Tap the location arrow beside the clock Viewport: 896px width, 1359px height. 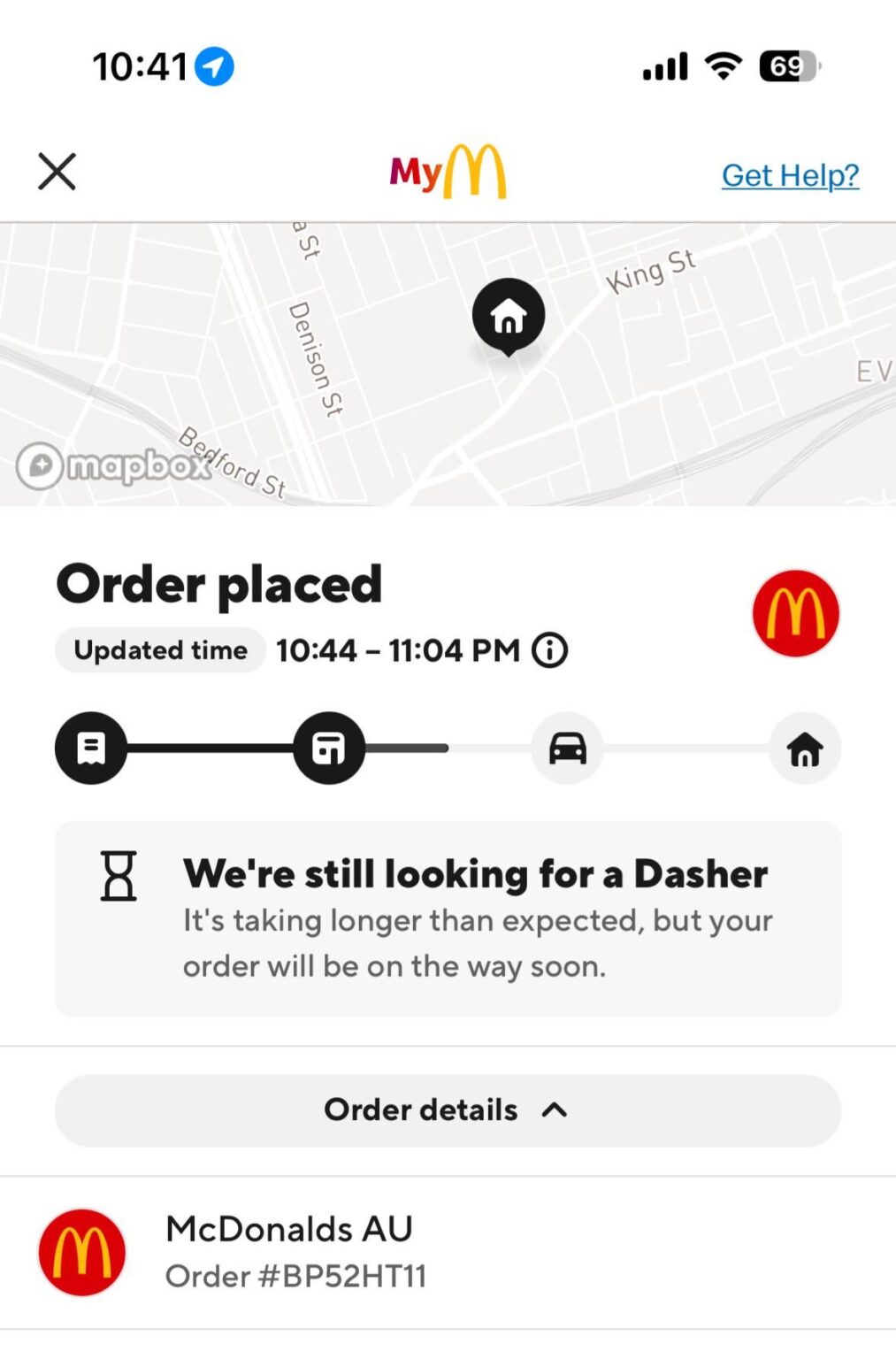(x=215, y=65)
